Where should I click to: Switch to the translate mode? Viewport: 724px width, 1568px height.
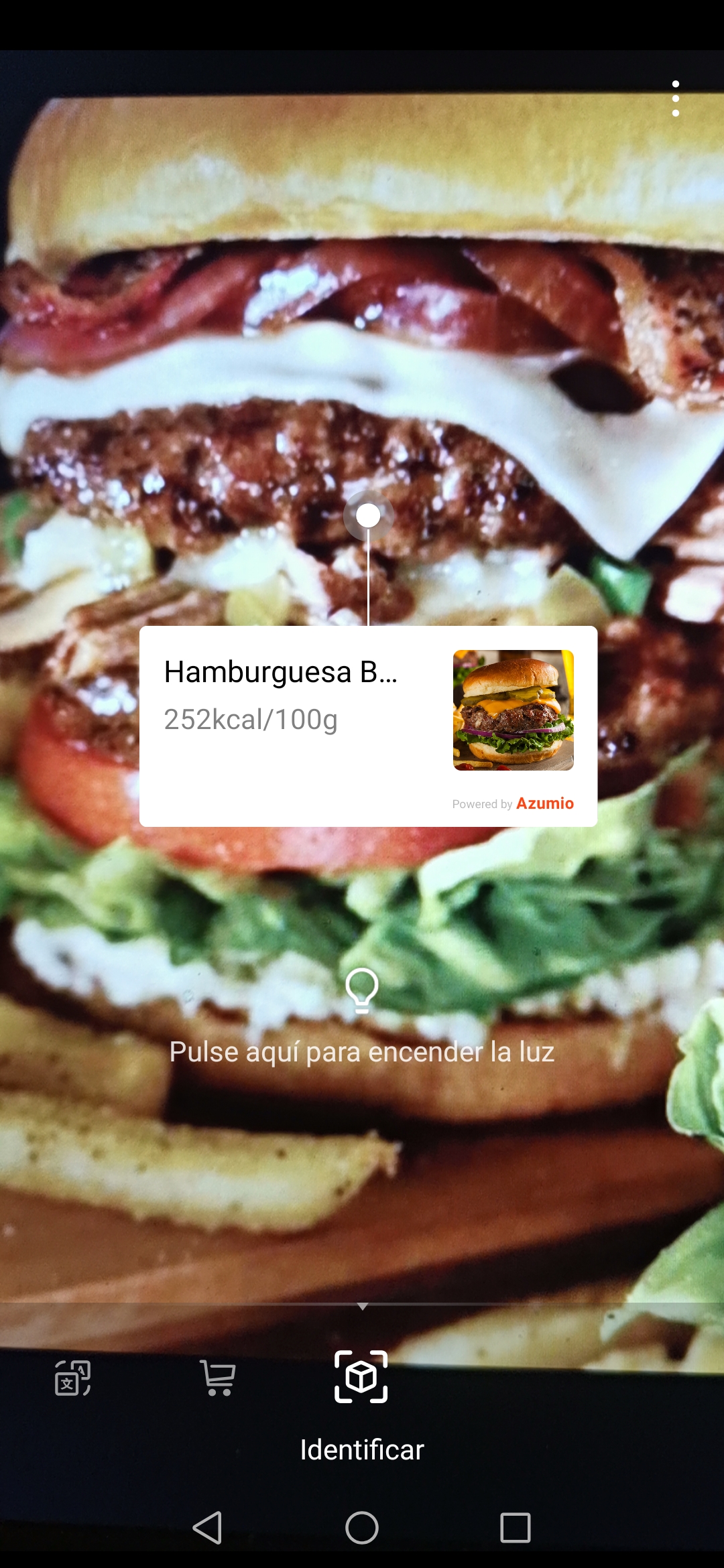coord(72,1378)
